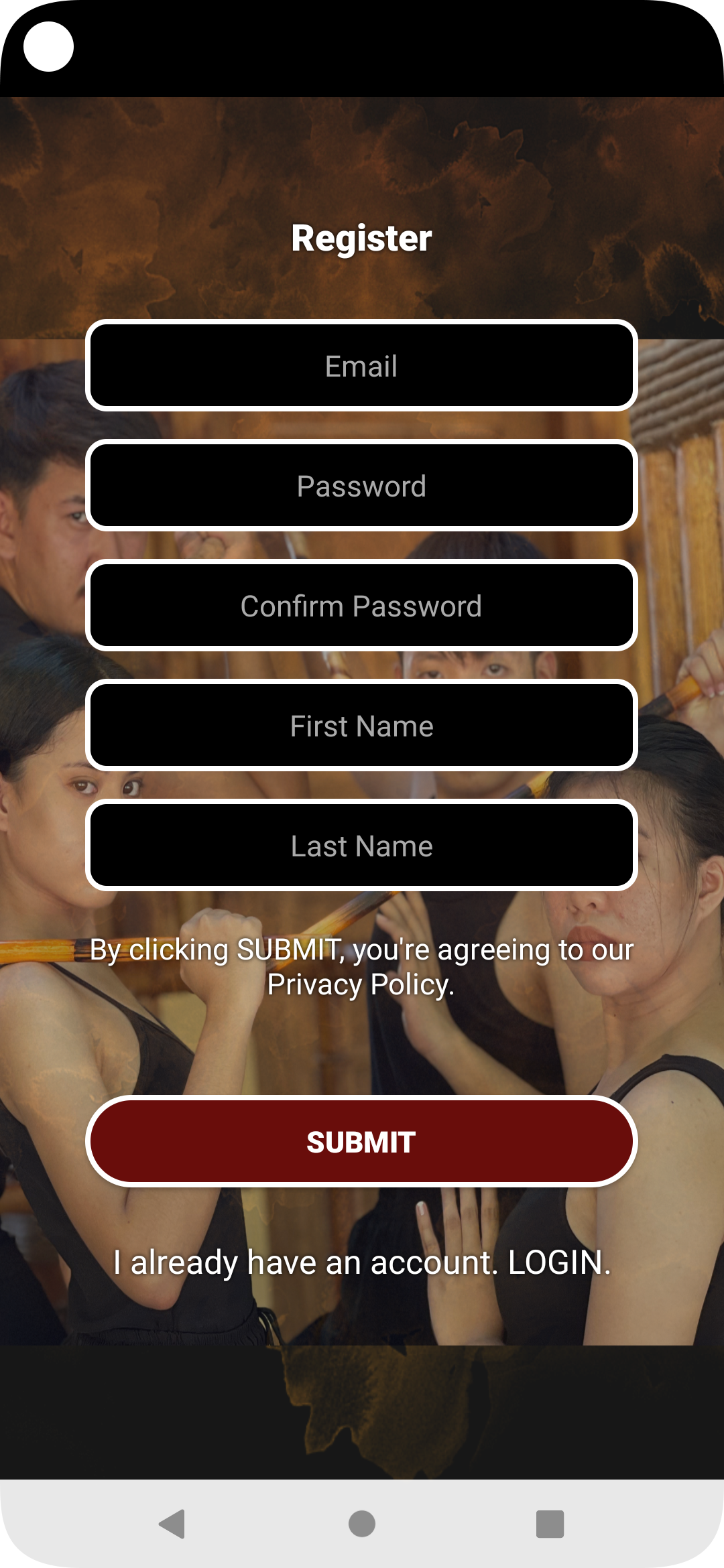Go back using system navigation
This screenshot has height=1568, width=724.
[173, 1524]
